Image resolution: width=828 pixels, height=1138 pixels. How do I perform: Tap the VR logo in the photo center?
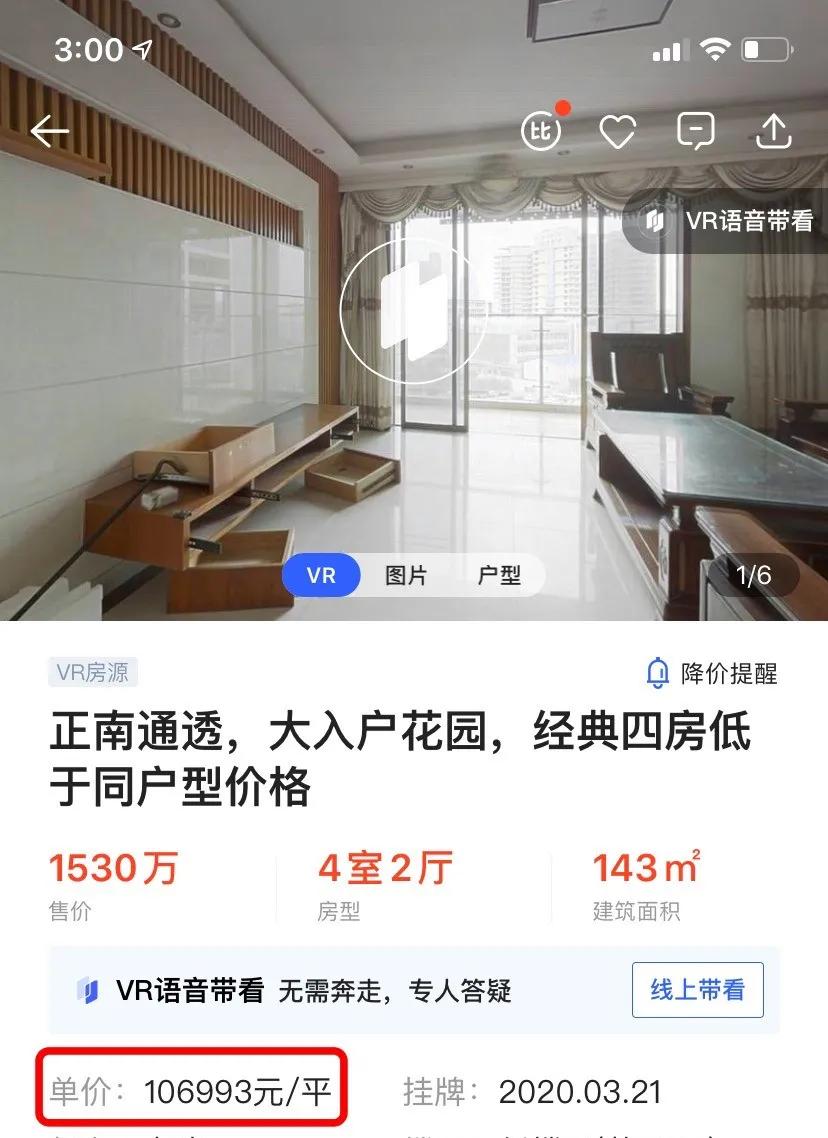[x=413, y=311]
